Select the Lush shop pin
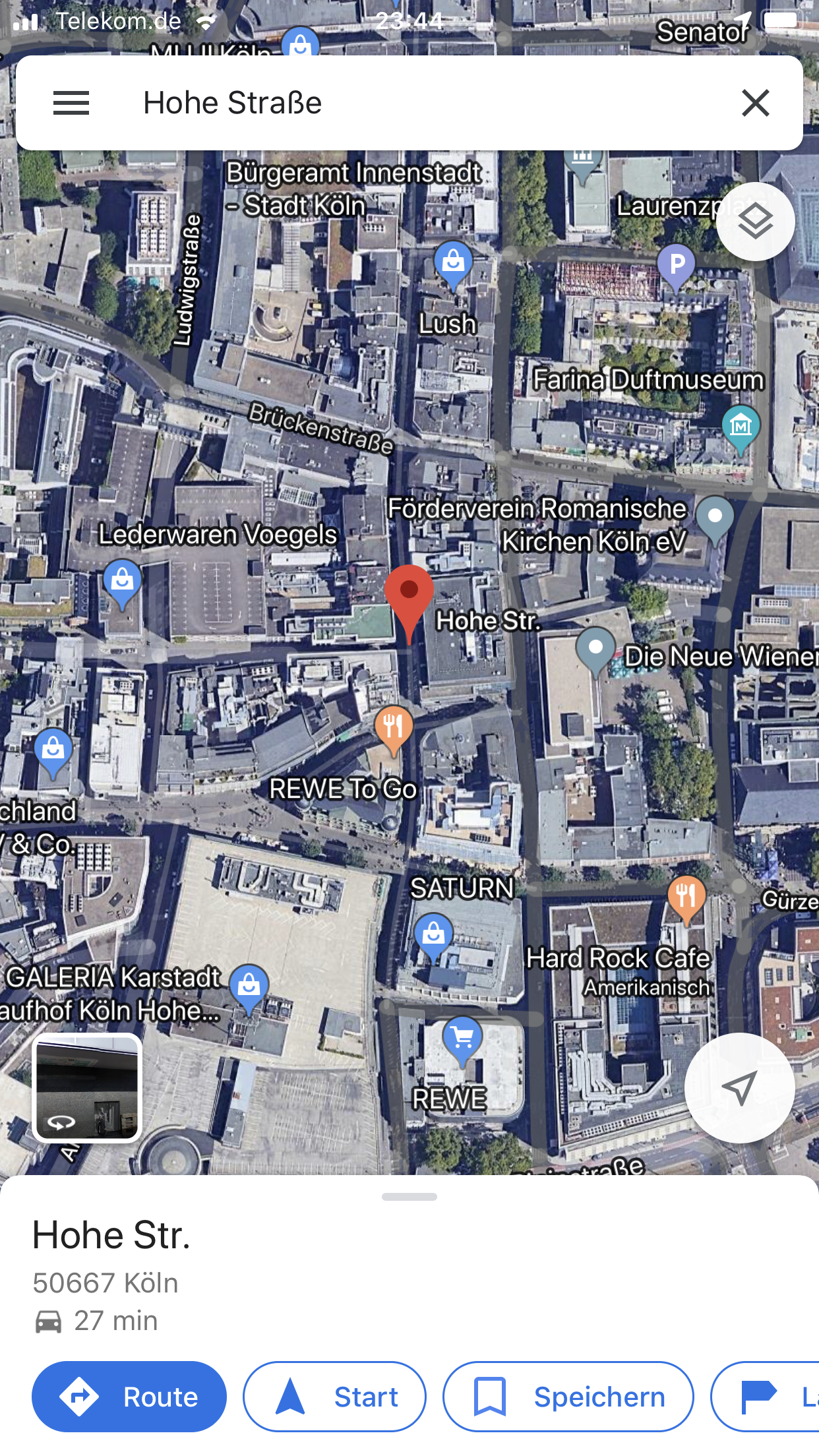Viewport: 819px width, 1456px height. coord(453,262)
